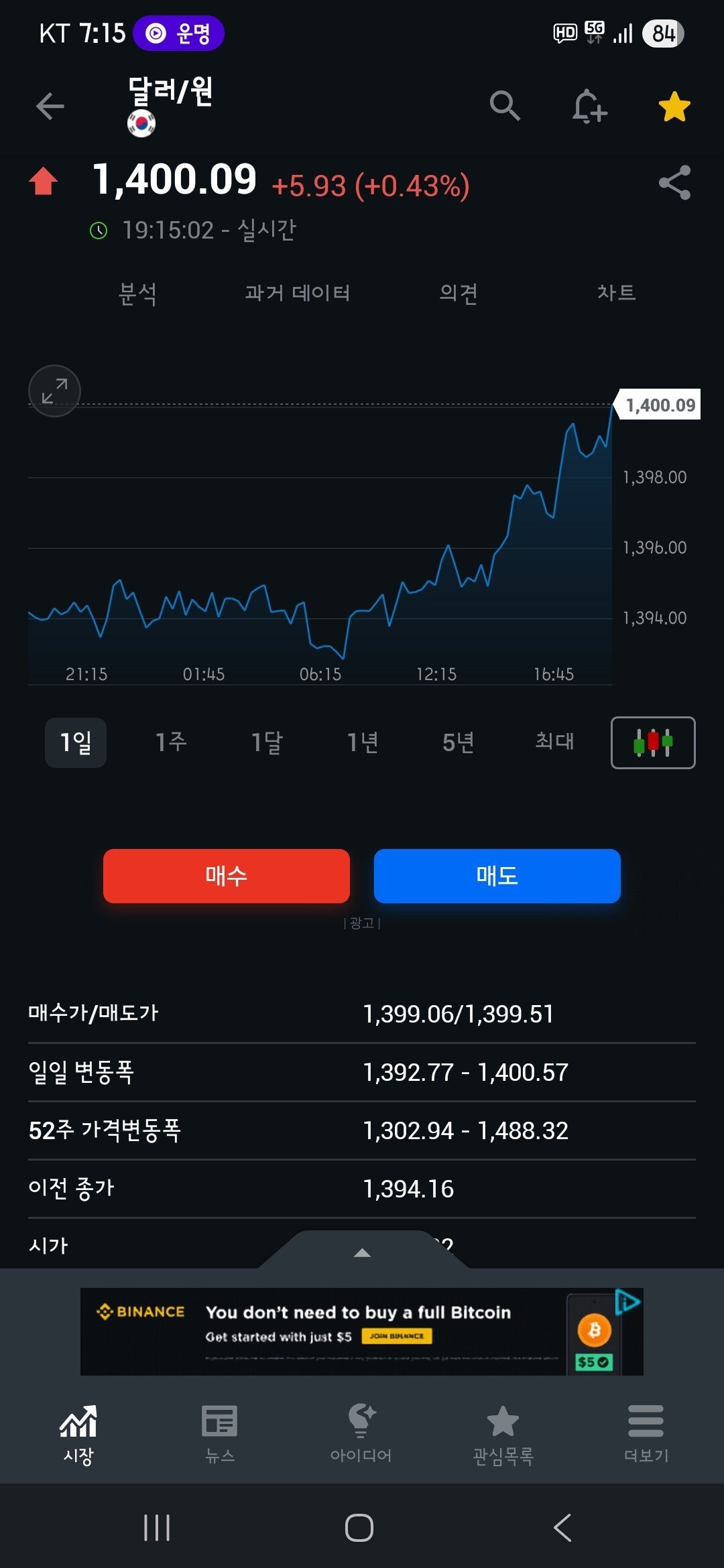Unfavorite 달러/원 by tapping the star
The width and height of the screenshot is (724, 1568).
coord(674,107)
